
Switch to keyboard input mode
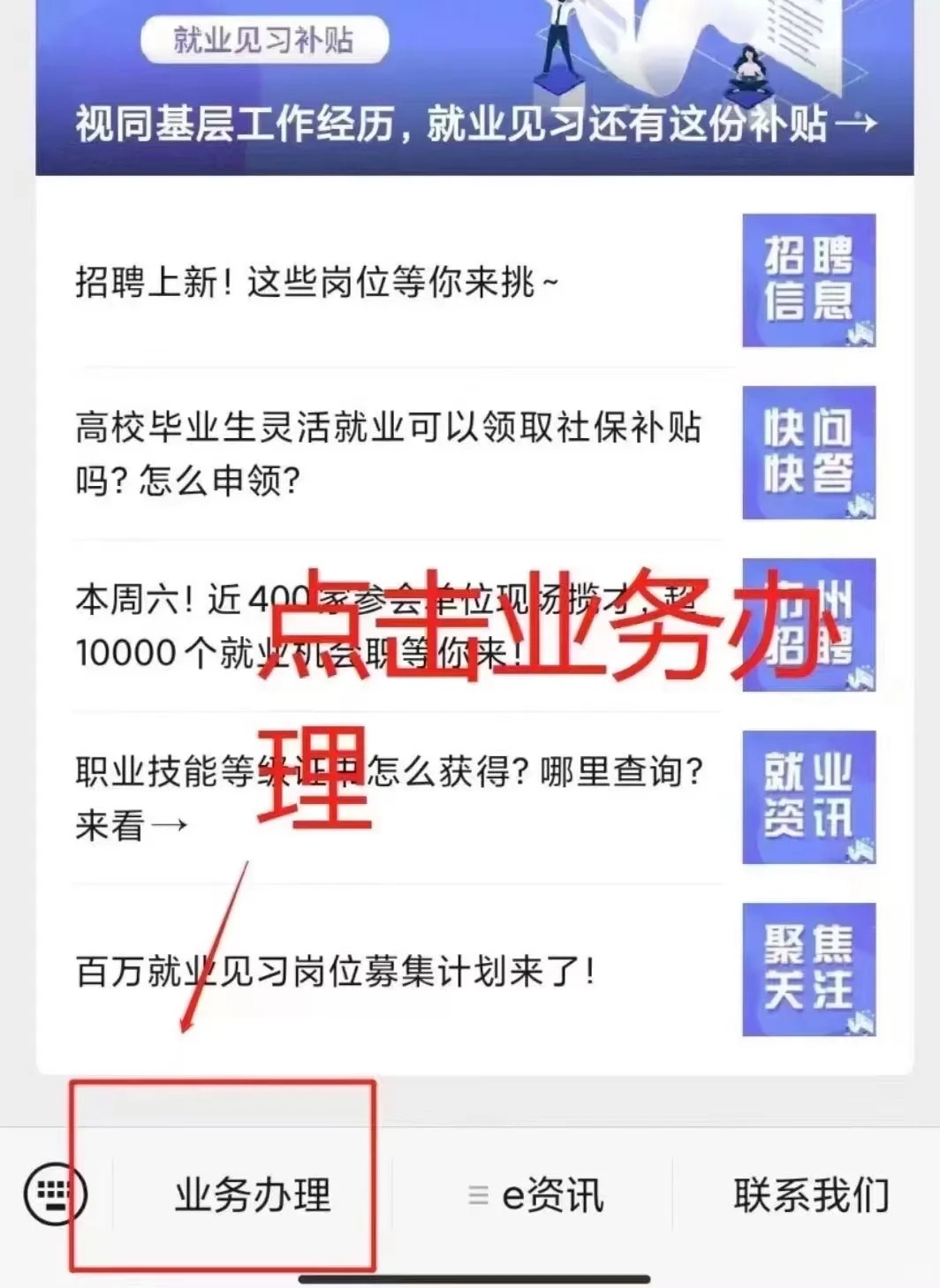(x=55, y=1194)
